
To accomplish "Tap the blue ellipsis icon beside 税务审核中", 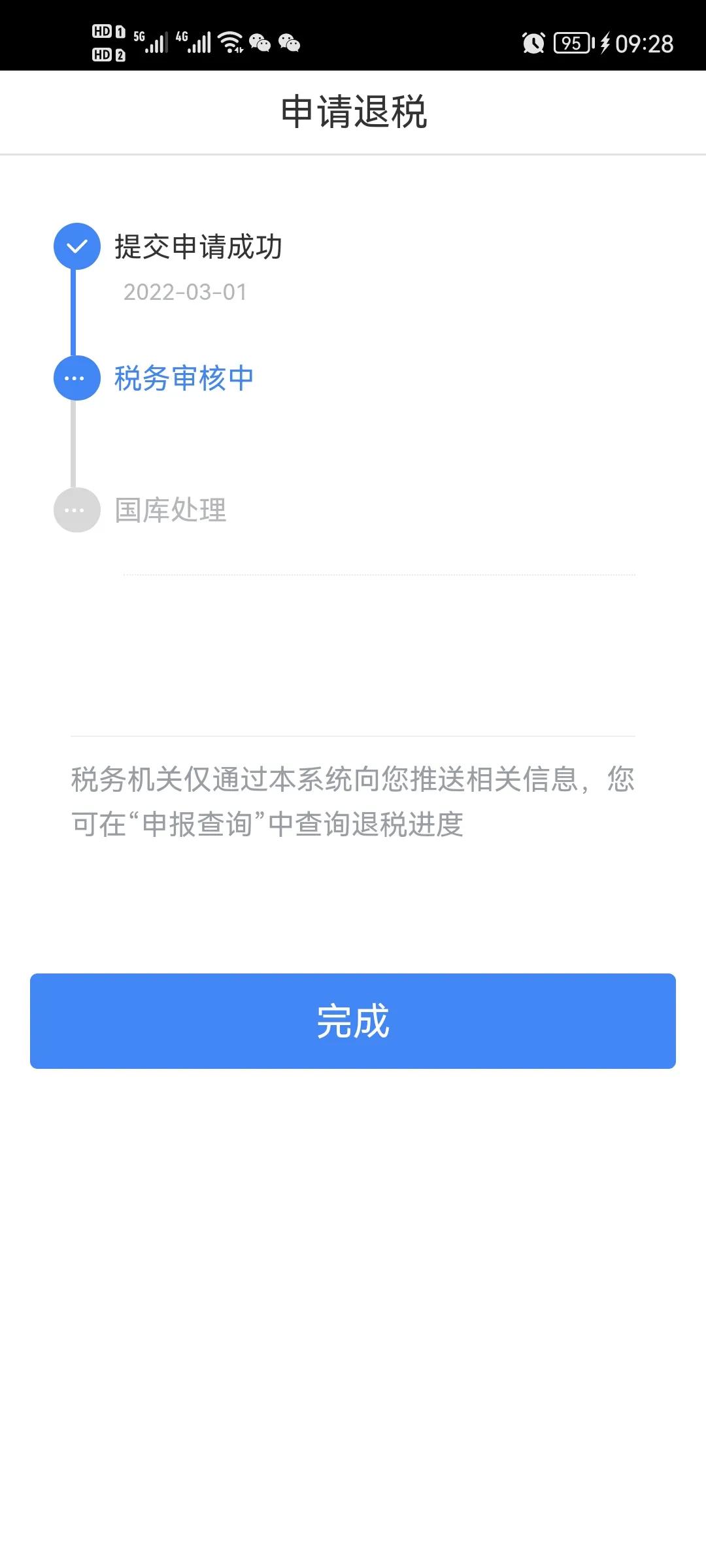I will pyautogui.click(x=76, y=378).
